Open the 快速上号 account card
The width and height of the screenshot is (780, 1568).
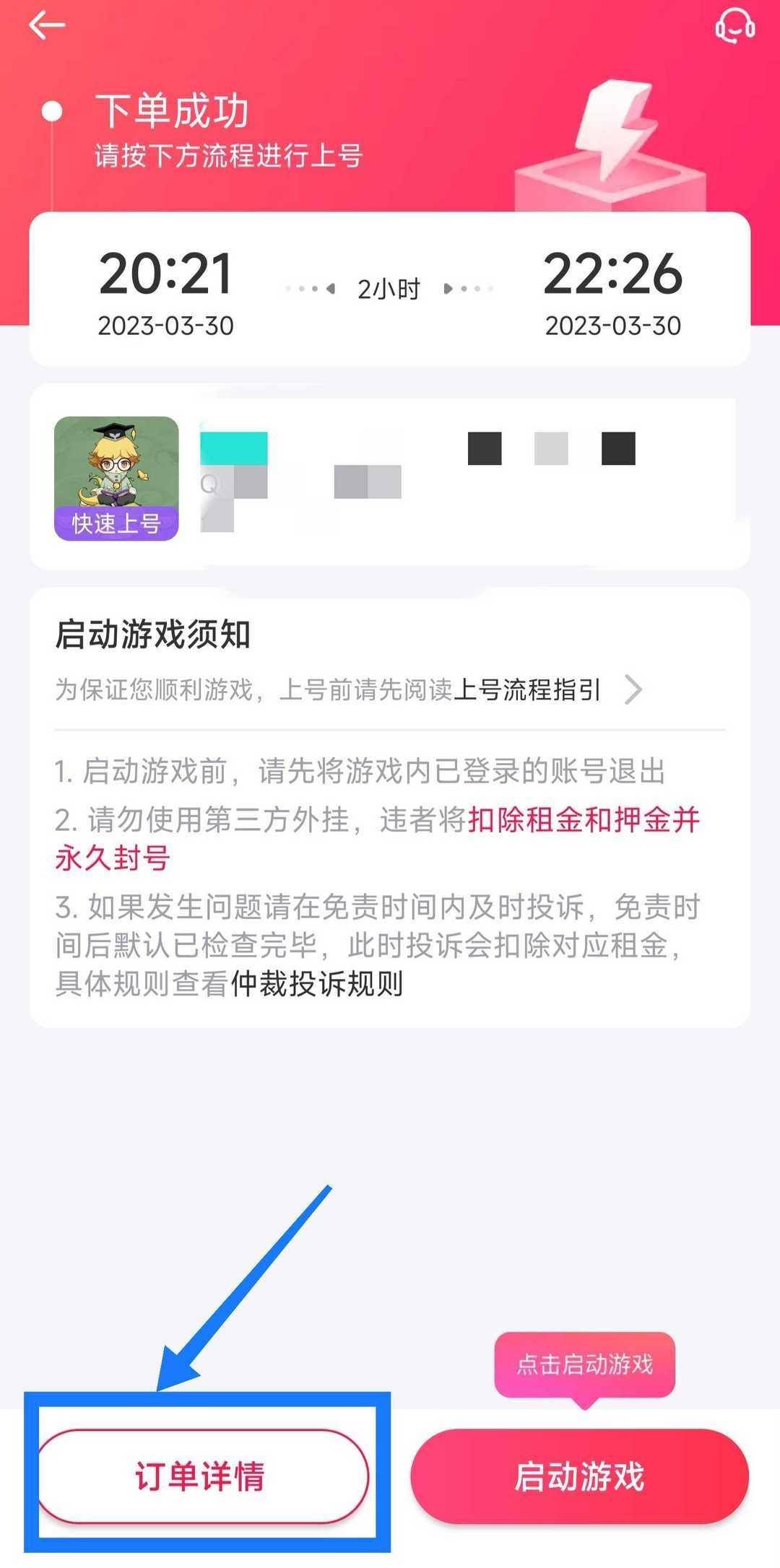(x=390, y=477)
